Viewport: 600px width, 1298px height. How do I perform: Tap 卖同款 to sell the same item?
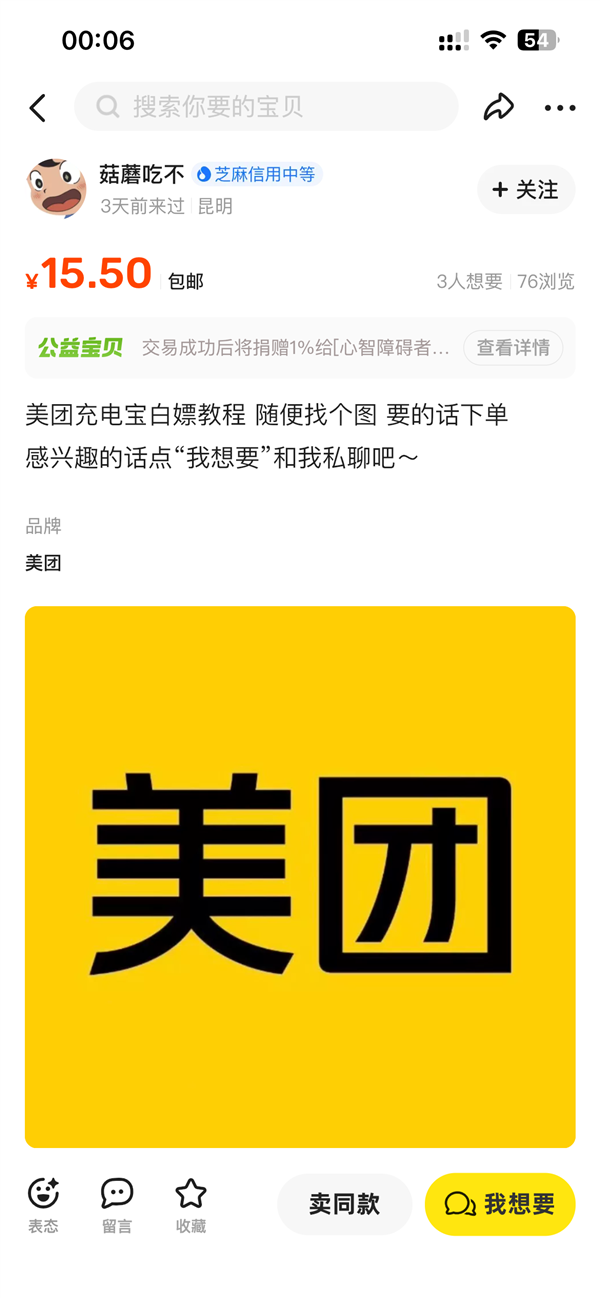[x=344, y=1204]
